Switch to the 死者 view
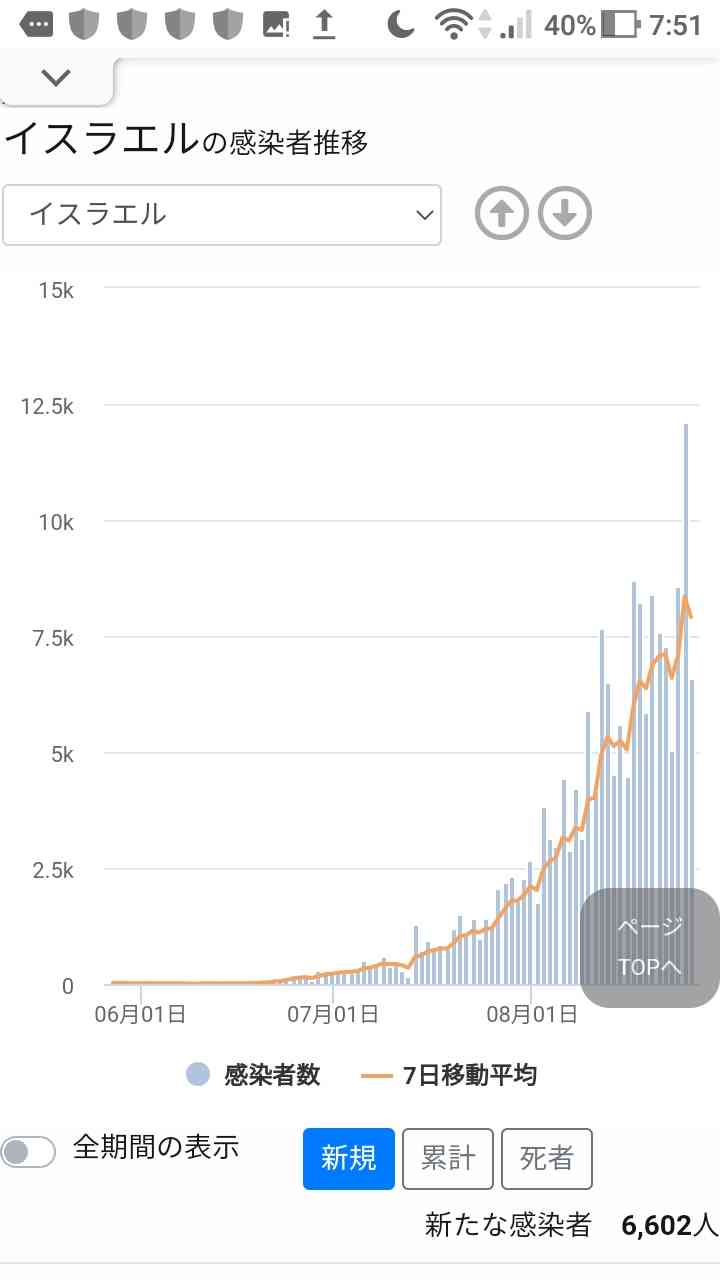The image size is (720, 1280). pos(547,1159)
